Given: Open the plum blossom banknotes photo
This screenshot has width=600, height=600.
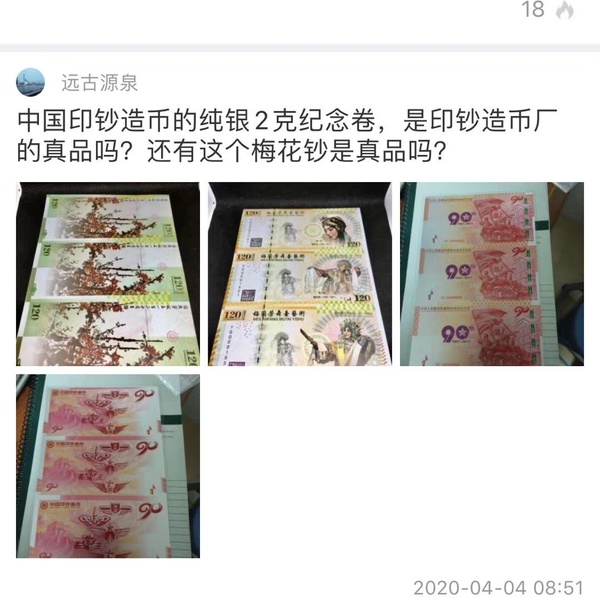Looking at the screenshot, I should [x=108, y=274].
